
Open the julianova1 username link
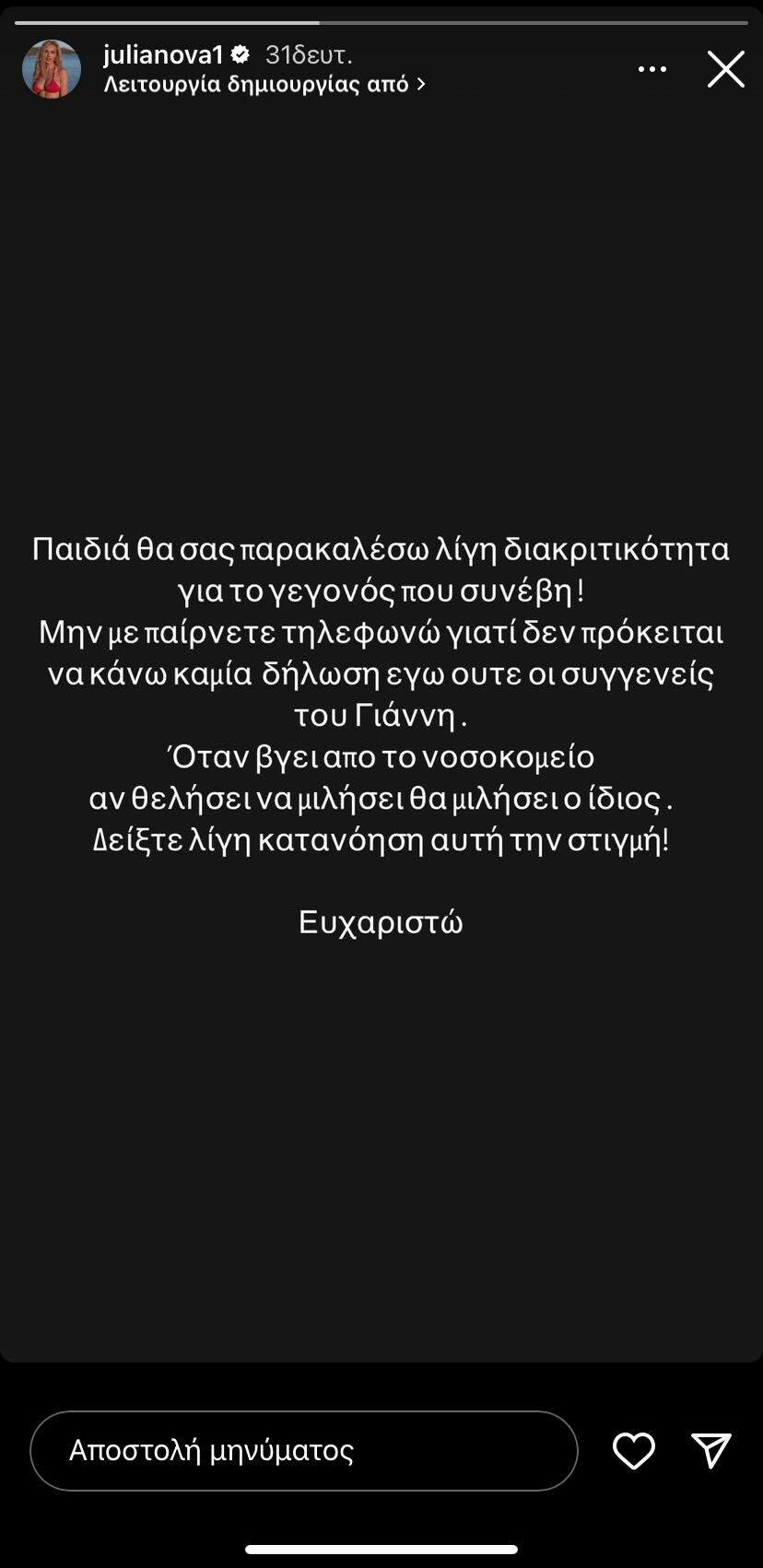(163, 55)
